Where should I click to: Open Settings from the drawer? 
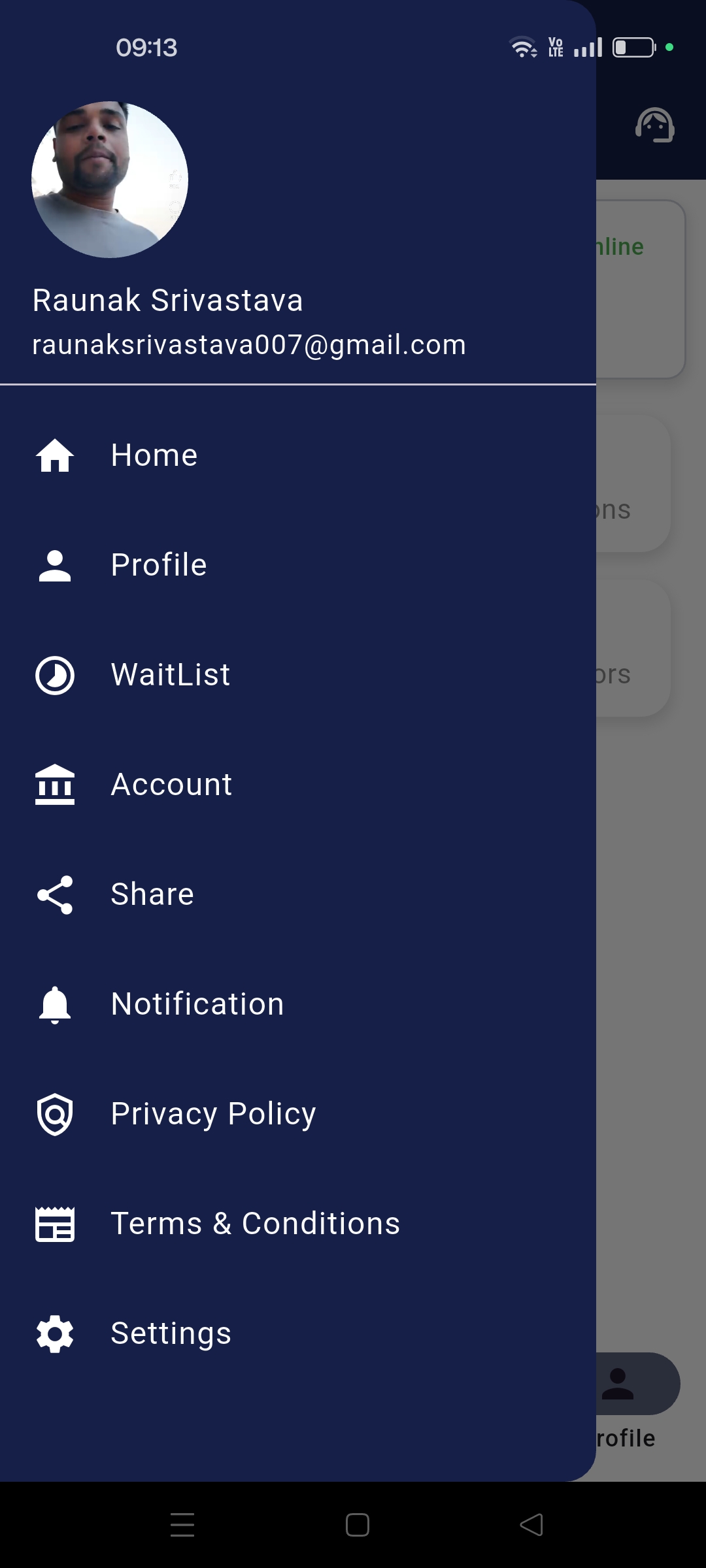coord(171,1333)
